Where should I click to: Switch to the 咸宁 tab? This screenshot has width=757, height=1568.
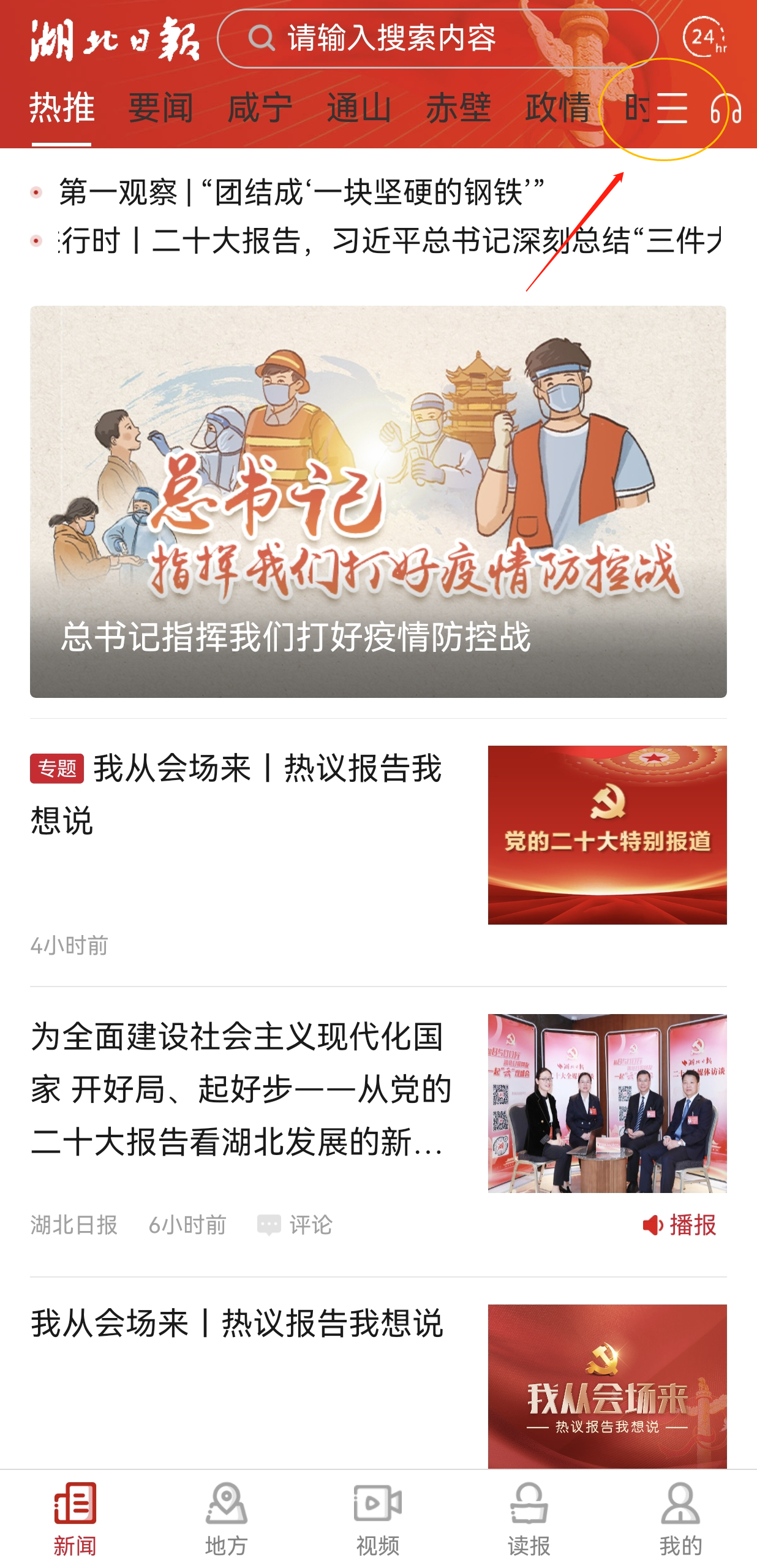pyautogui.click(x=260, y=108)
